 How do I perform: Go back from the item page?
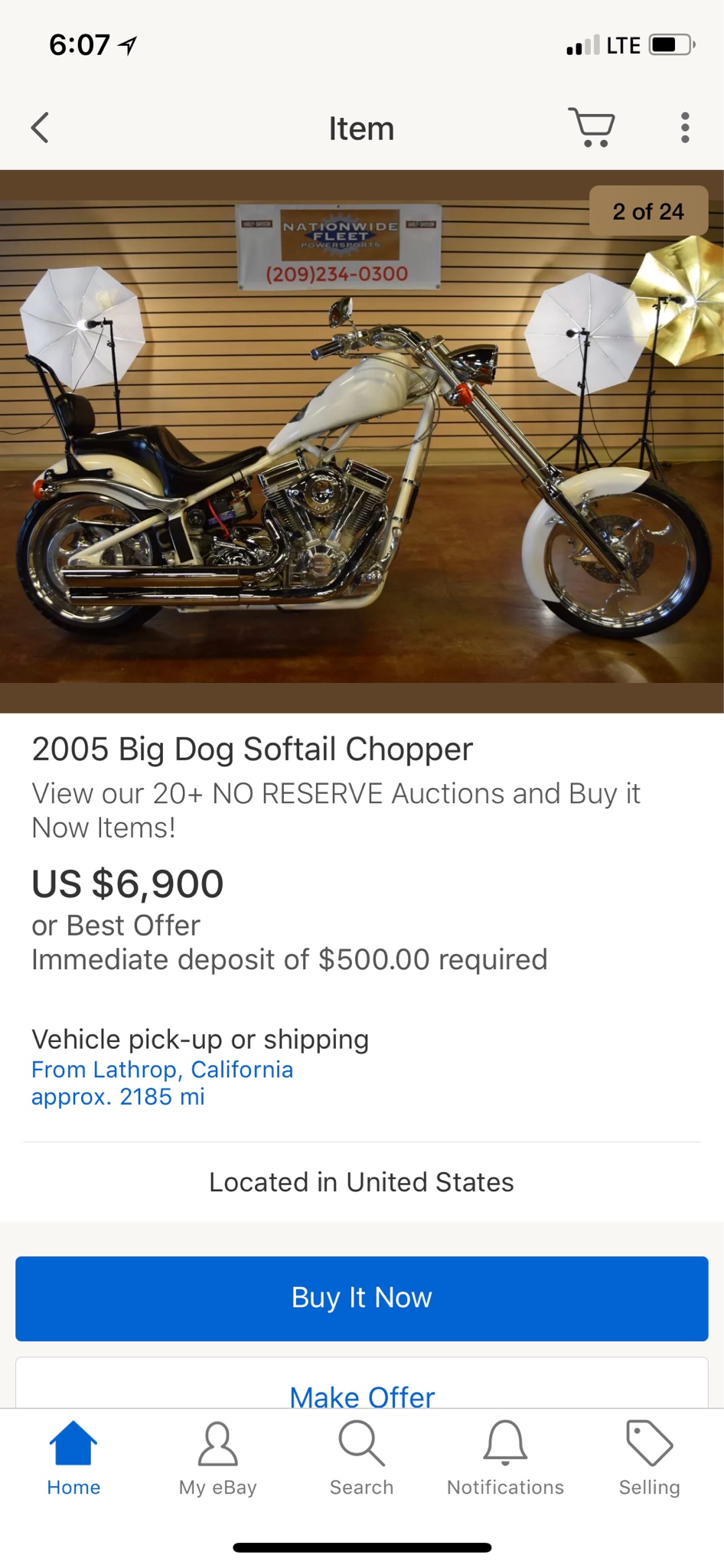41,128
